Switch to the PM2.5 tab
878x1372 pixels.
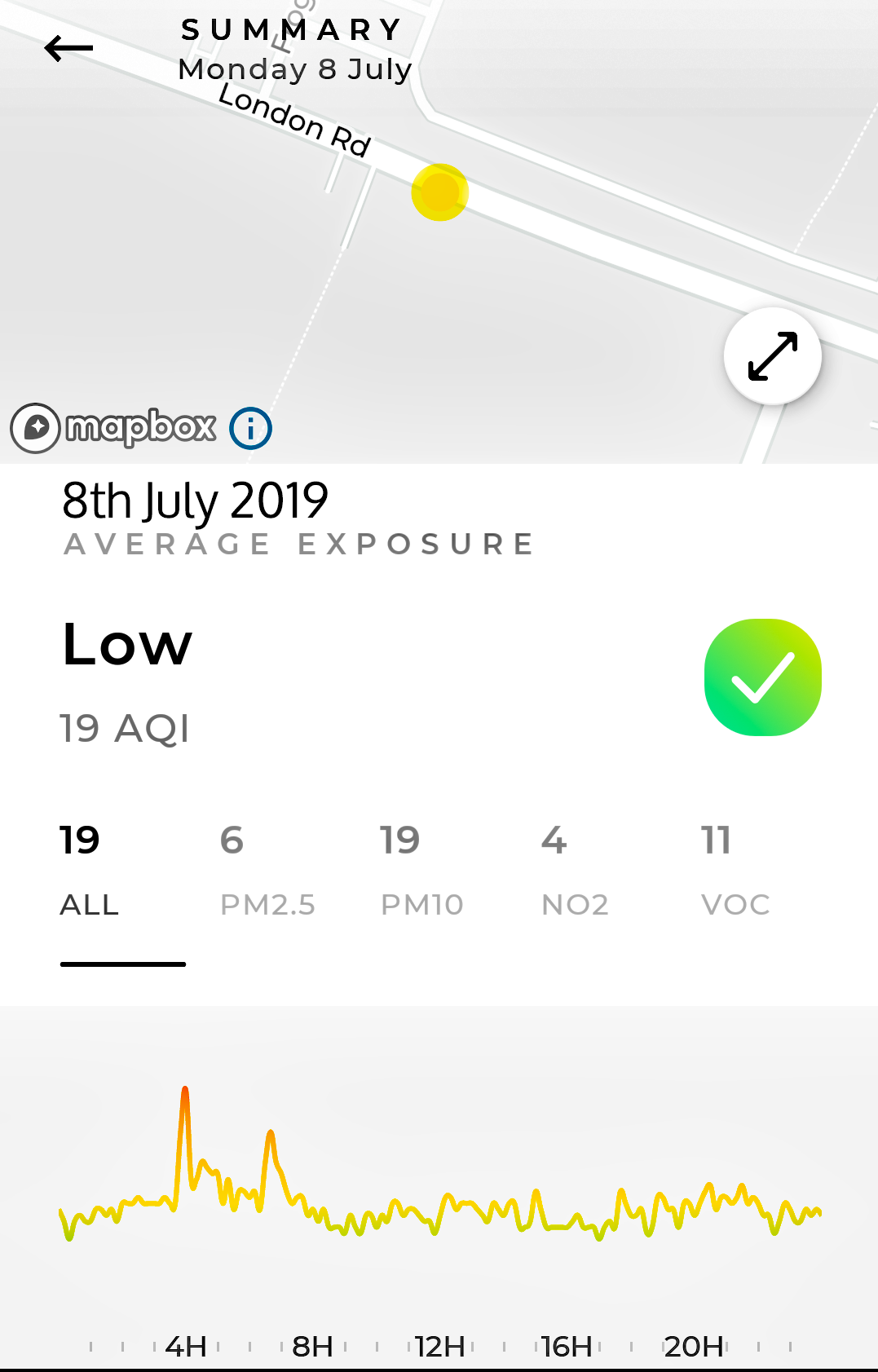click(x=267, y=871)
